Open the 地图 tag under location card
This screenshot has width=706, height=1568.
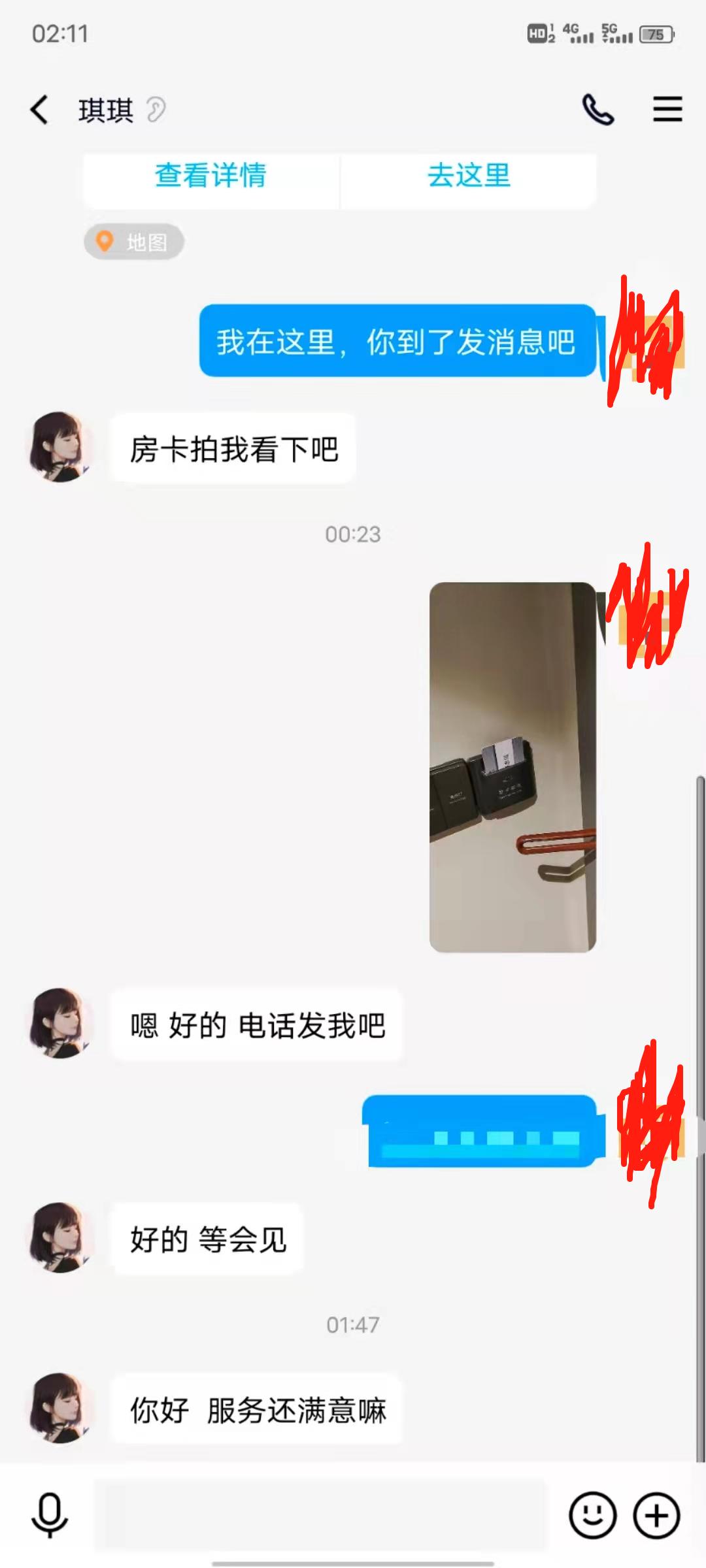coord(134,242)
